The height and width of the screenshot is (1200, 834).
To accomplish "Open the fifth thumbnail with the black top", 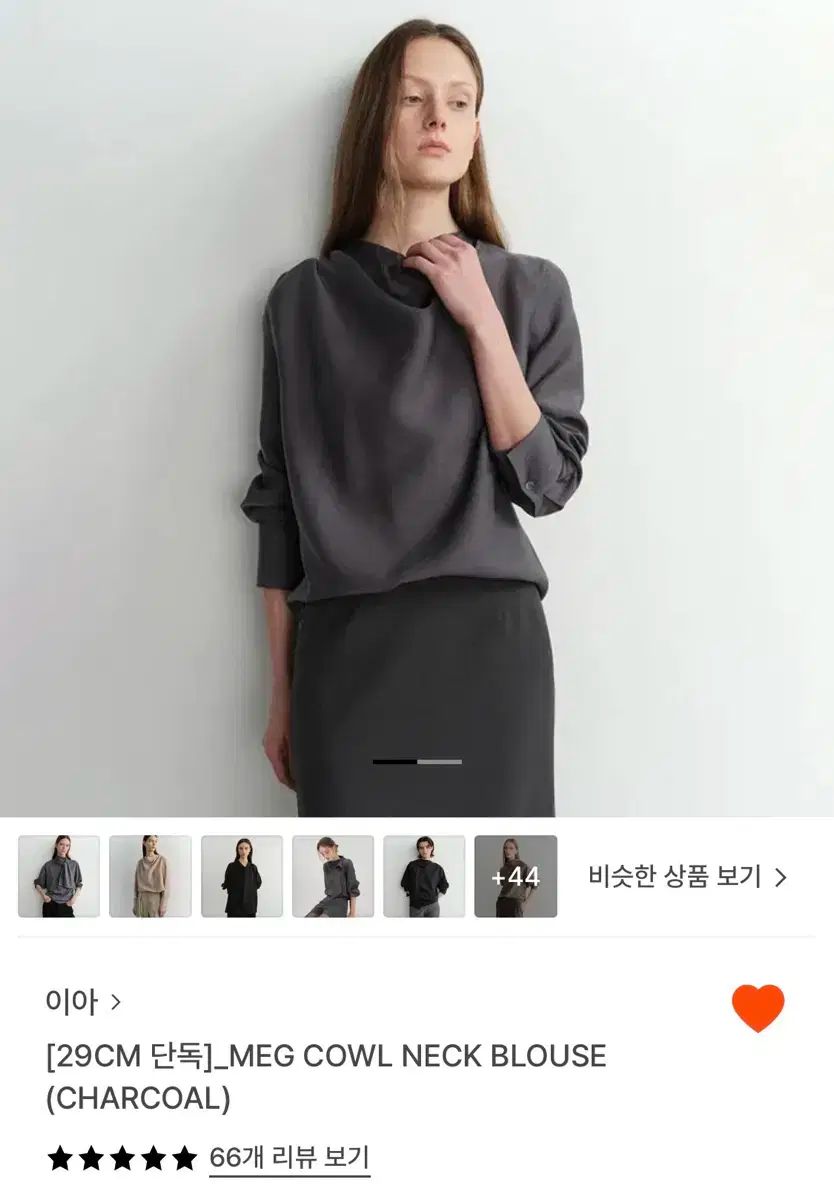I will (424, 877).
